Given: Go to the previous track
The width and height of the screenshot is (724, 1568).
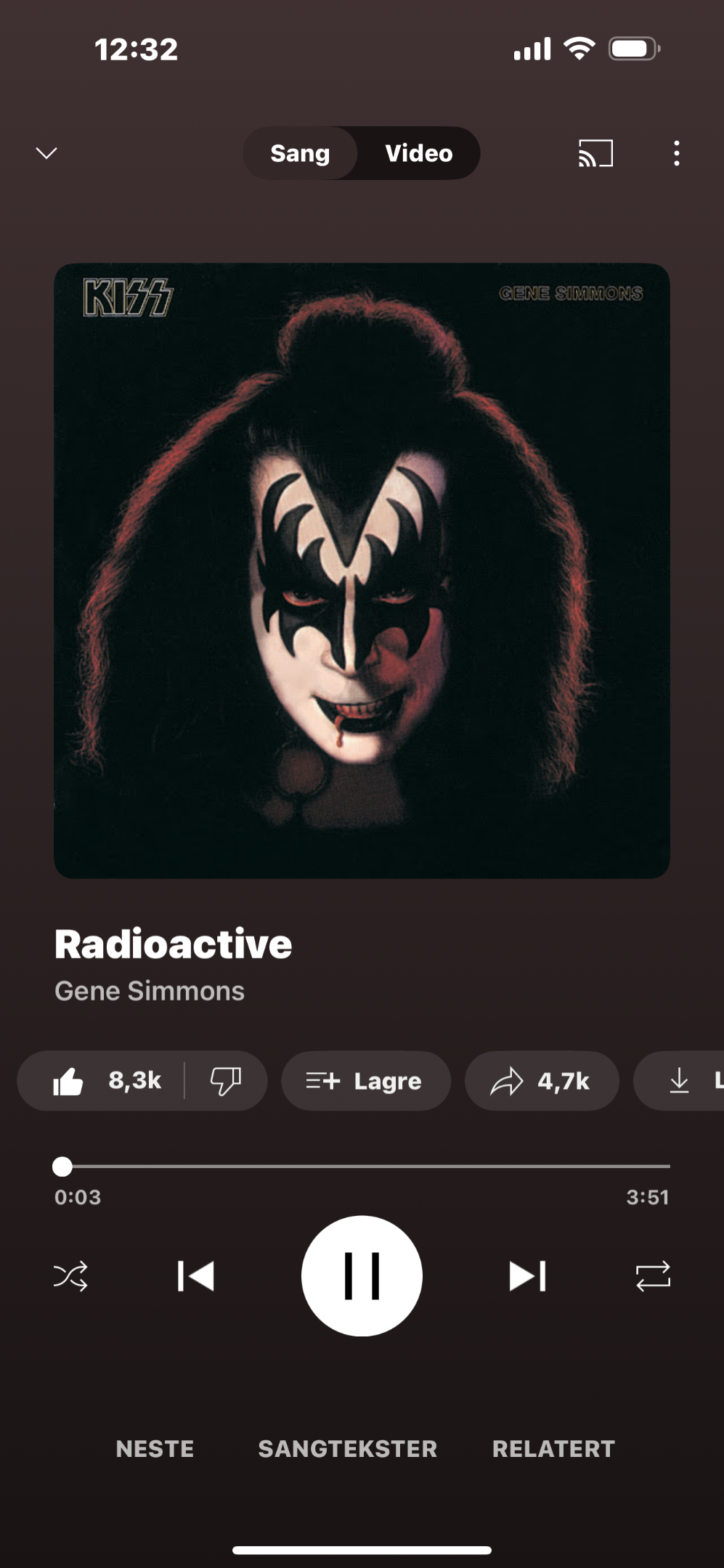Looking at the screenshot, I should 195,1276.
